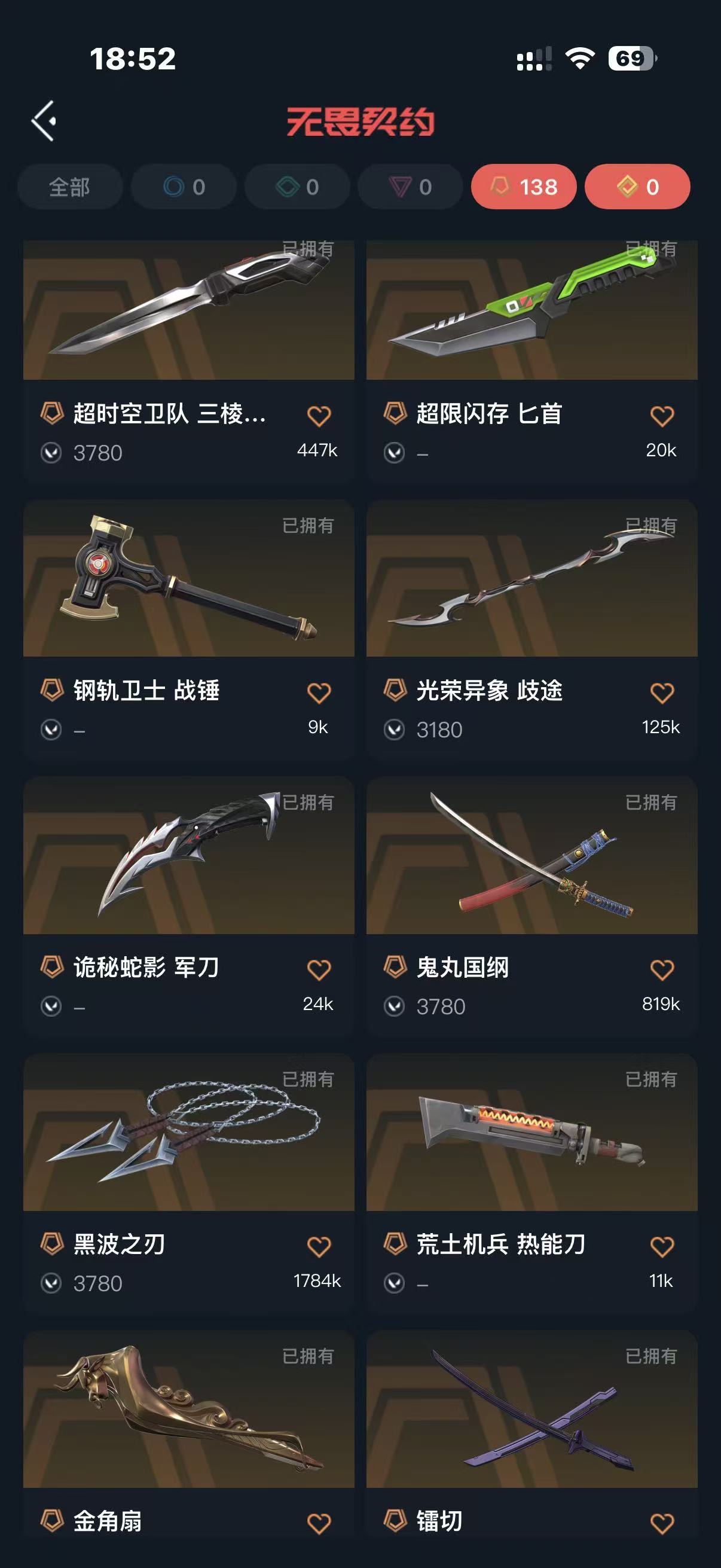Viewport: 721px width, 1568px height.
Task: Select the orange 138 tier filter
Action: [x=523, y=187]
